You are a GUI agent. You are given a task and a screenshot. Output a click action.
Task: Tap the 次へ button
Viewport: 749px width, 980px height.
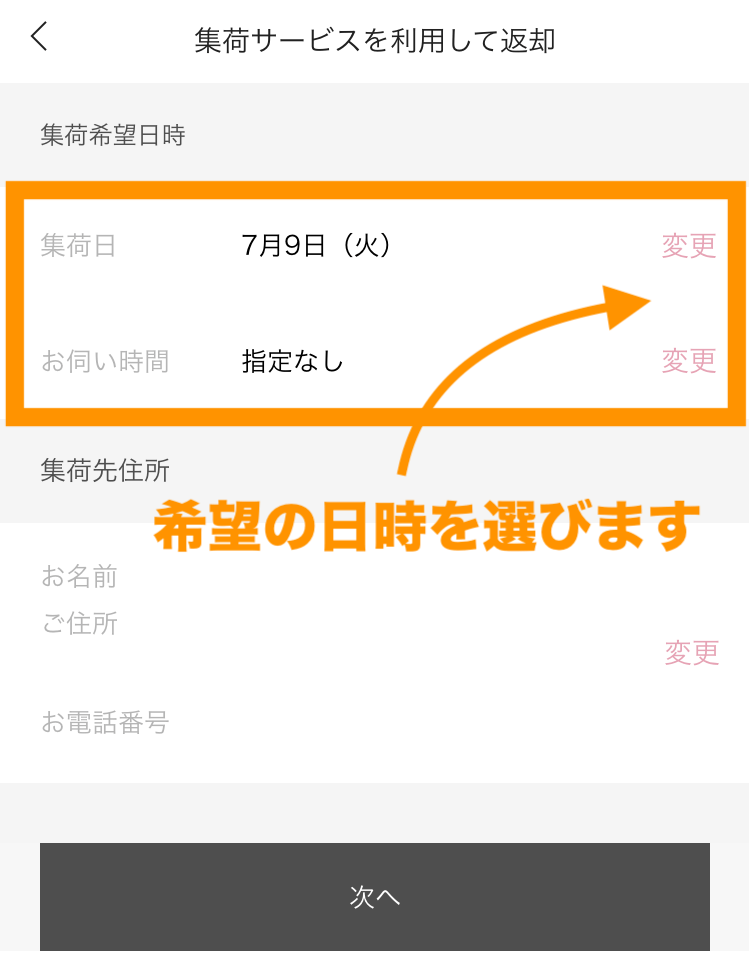(375, 897)
